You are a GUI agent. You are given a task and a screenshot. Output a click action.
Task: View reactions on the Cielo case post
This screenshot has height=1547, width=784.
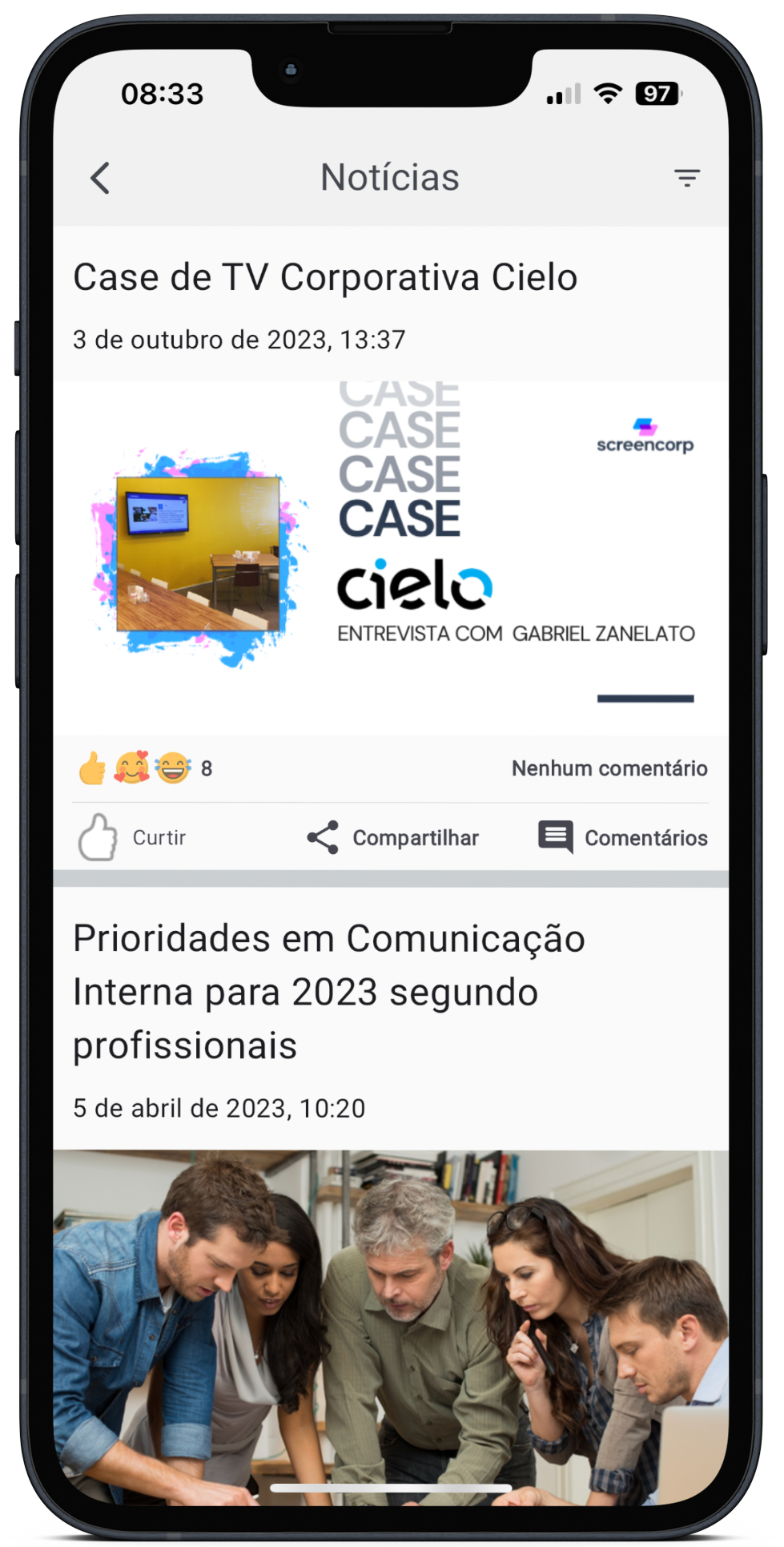144,768
